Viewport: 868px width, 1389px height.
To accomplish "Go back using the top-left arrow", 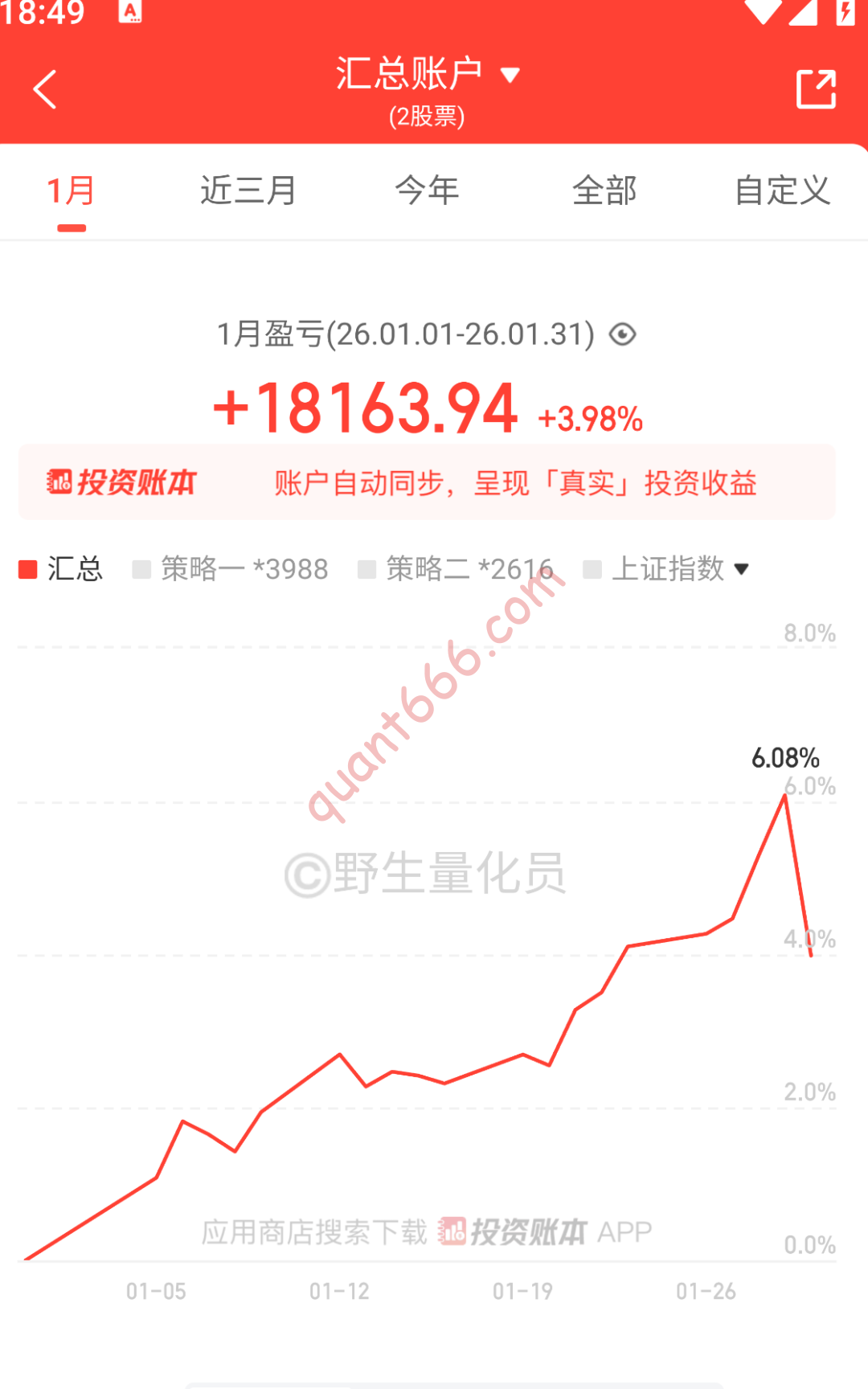I will coord(45,88).
